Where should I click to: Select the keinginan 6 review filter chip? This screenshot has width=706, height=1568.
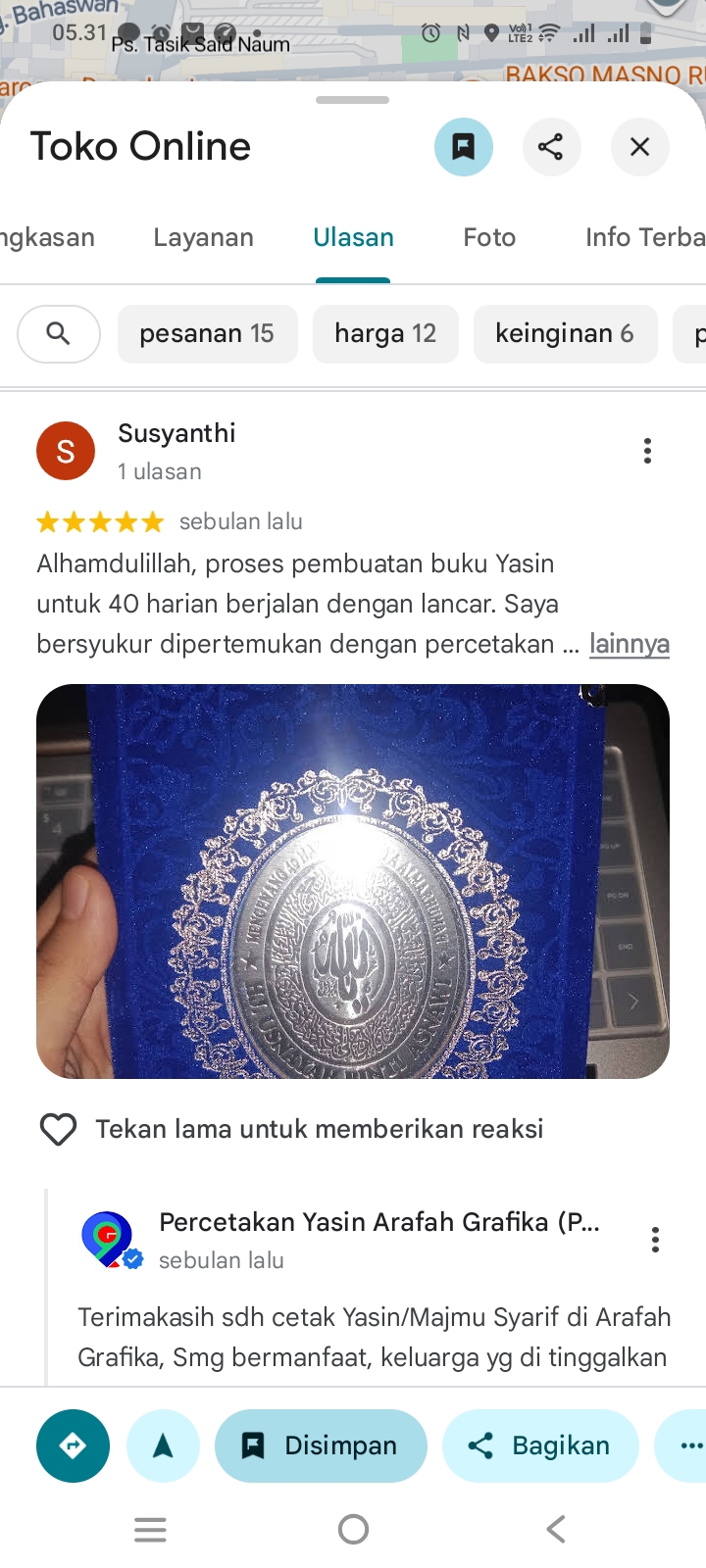click(x=565, y=334)
